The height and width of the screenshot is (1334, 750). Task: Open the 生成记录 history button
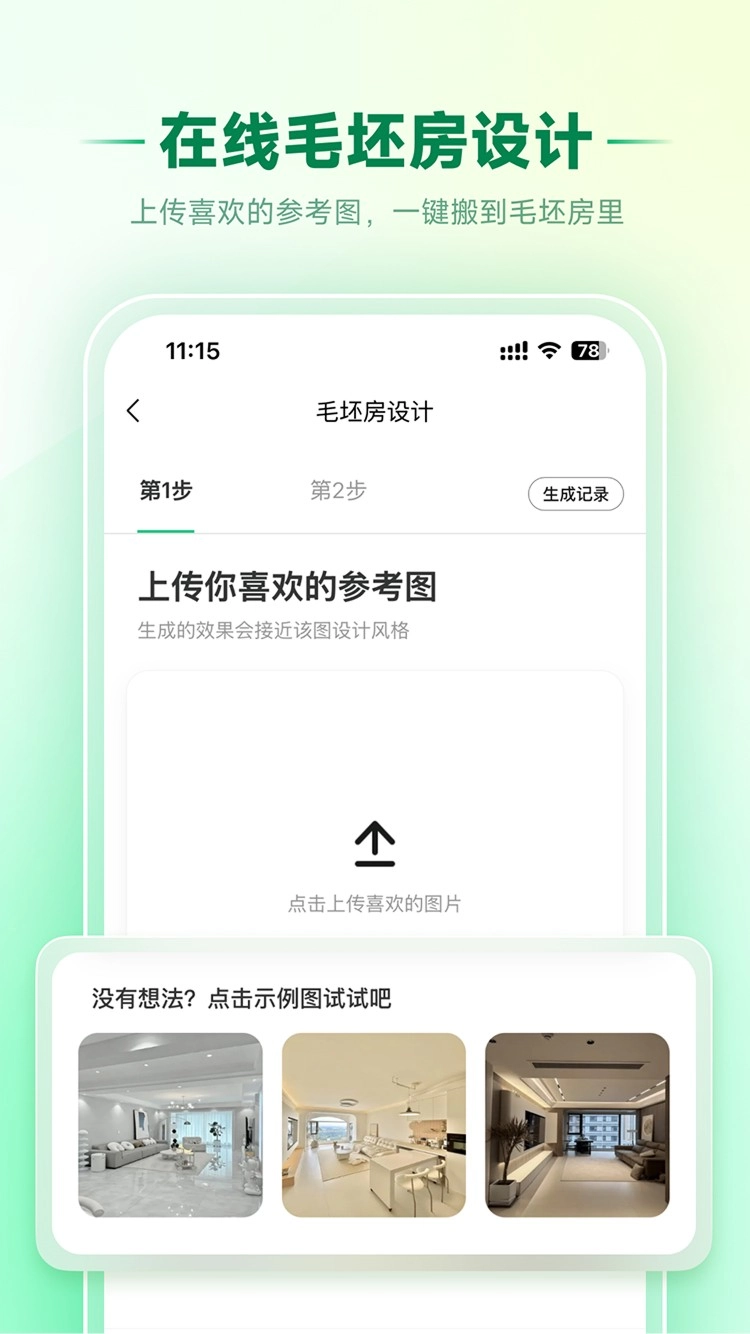coord(577,494)
